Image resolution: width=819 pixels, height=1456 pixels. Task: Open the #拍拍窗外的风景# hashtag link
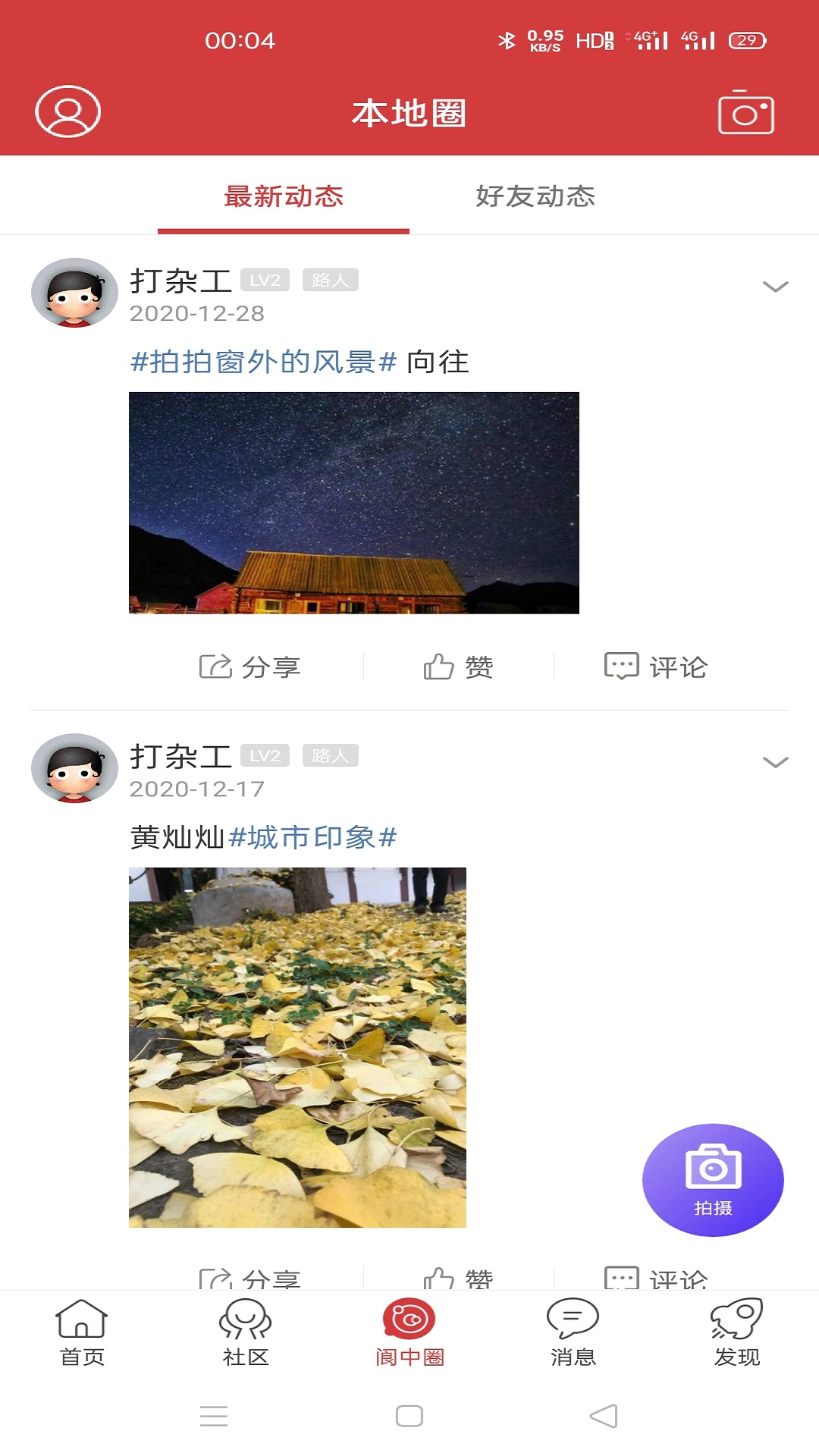click(x=262, y=362)
